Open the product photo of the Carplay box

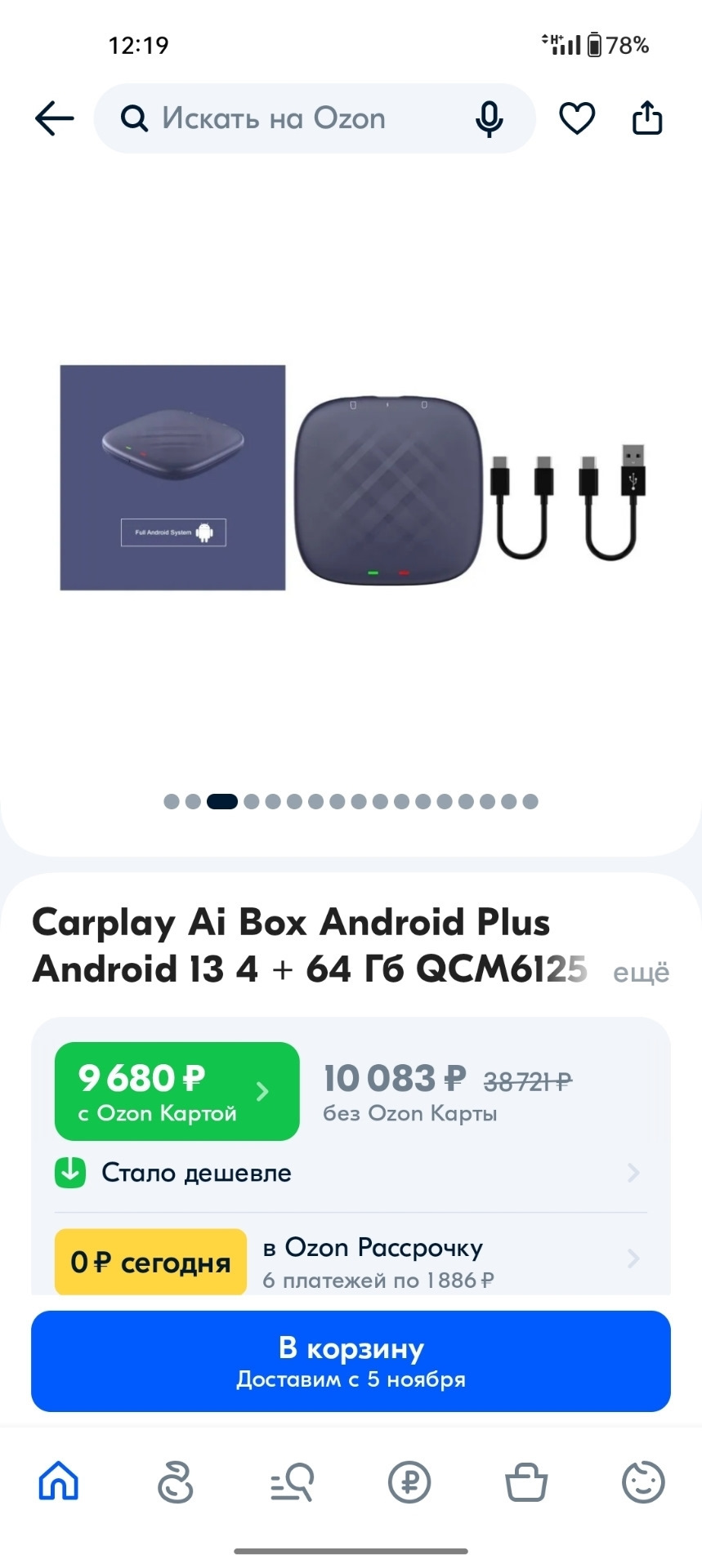[x=351, y=478]
